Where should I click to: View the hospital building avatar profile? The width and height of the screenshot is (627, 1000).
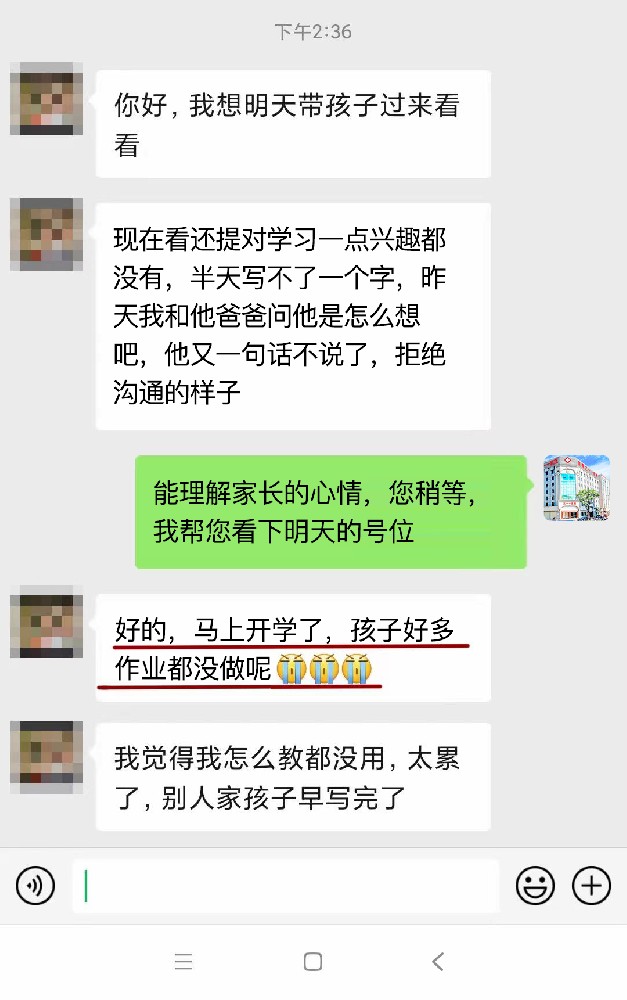pyautogui.click(x=576, y=488)
